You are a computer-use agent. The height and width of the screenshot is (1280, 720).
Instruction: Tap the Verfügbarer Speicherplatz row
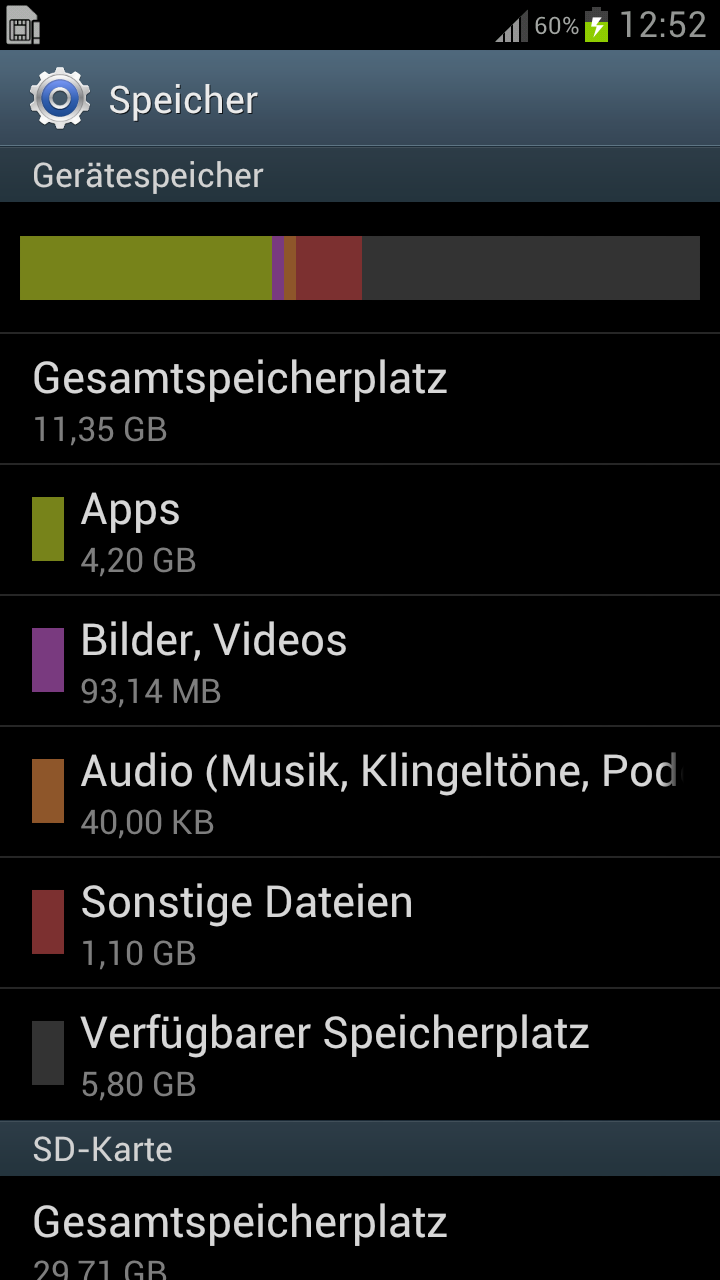tap(360, 1054)
